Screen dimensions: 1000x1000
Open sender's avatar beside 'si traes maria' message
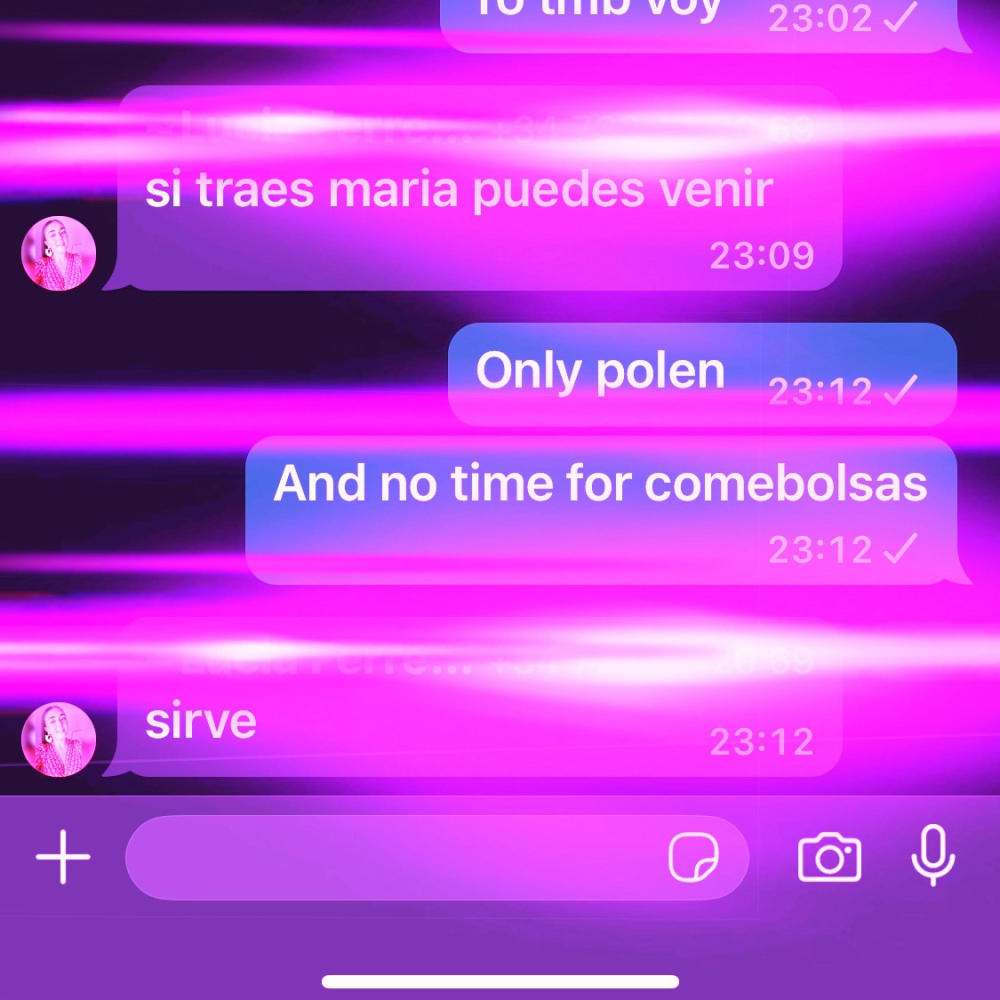[x=59, y=254]
